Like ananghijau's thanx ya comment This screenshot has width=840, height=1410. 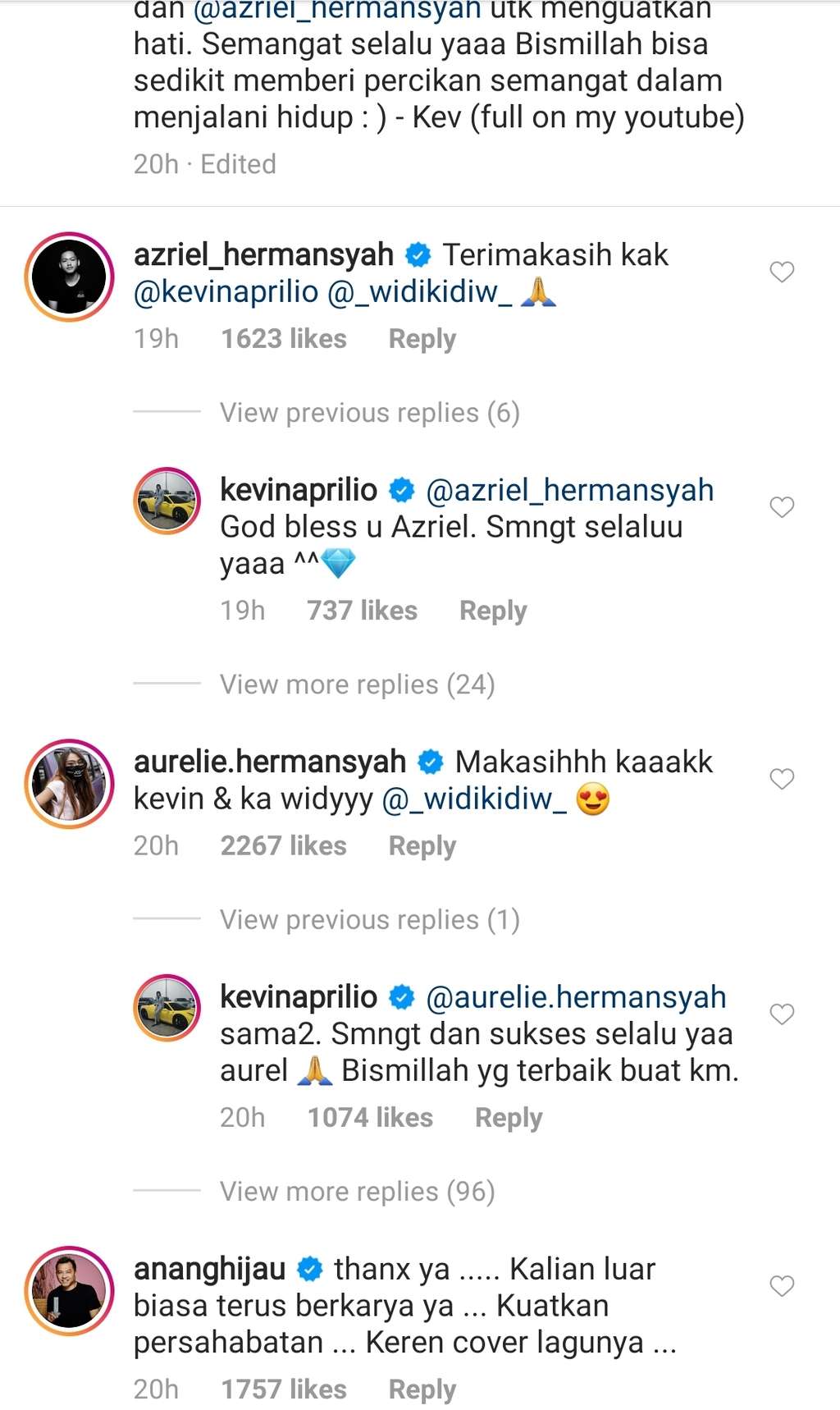pyautogui.click(x=782, y=1287)
